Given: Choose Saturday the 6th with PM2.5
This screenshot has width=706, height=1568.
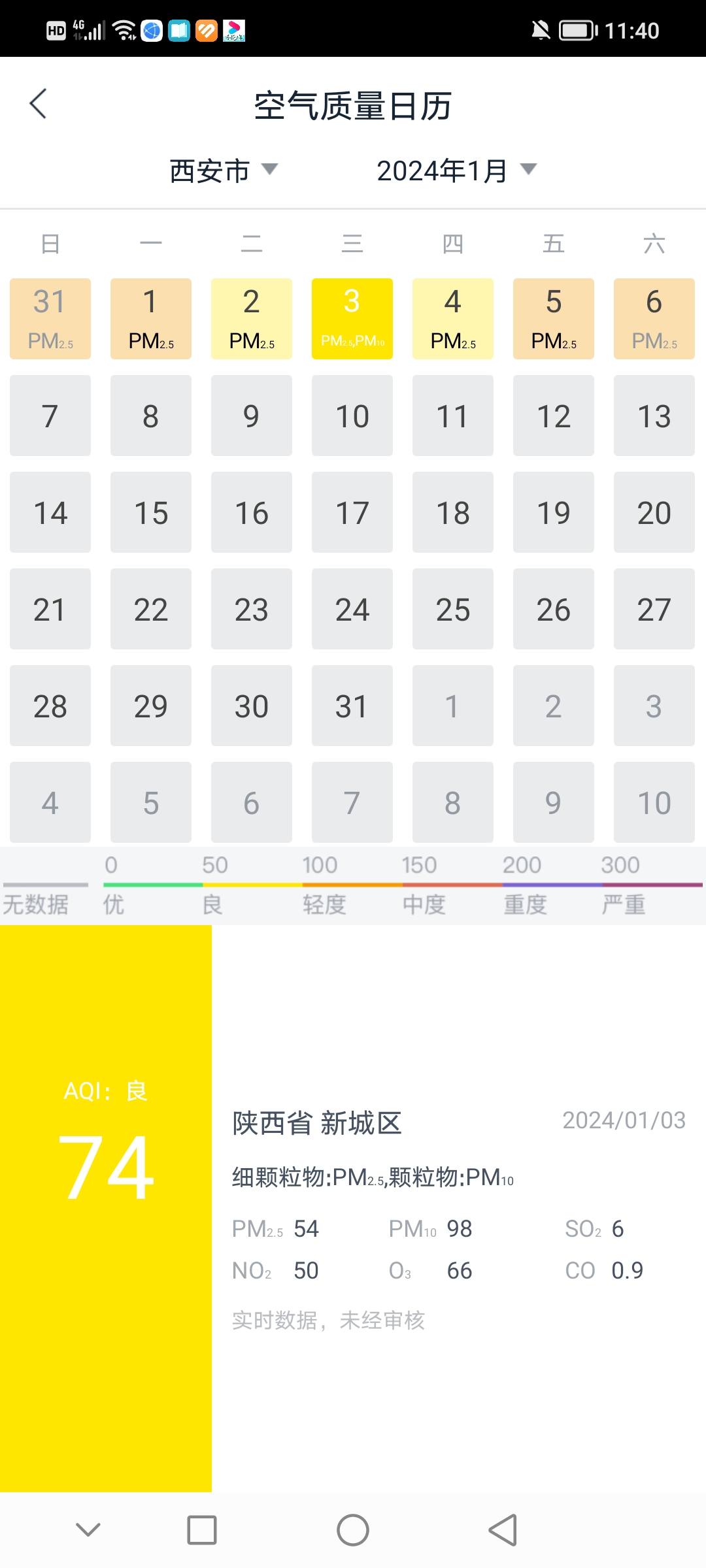Looking at the screenshot, I should click(654, 319).
